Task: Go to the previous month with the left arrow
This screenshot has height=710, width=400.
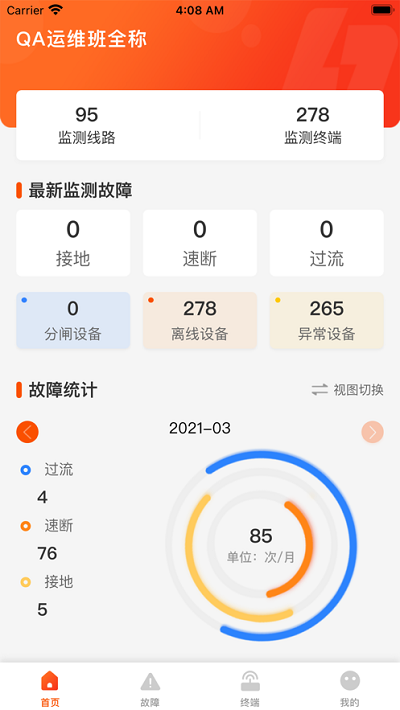Action: click(x=27, y=432)
